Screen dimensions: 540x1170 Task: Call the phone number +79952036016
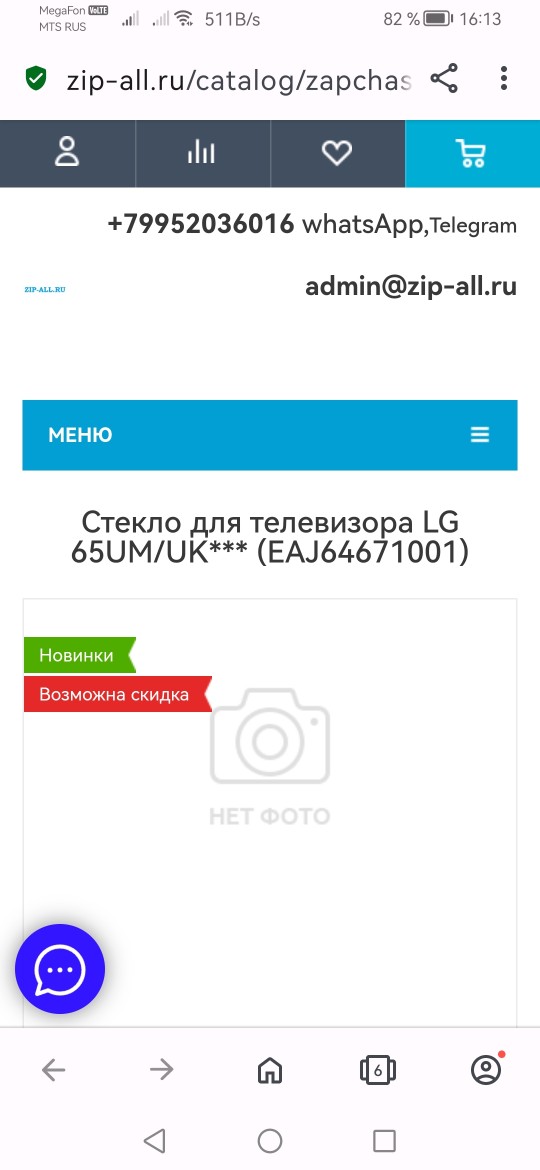point(201,224)
